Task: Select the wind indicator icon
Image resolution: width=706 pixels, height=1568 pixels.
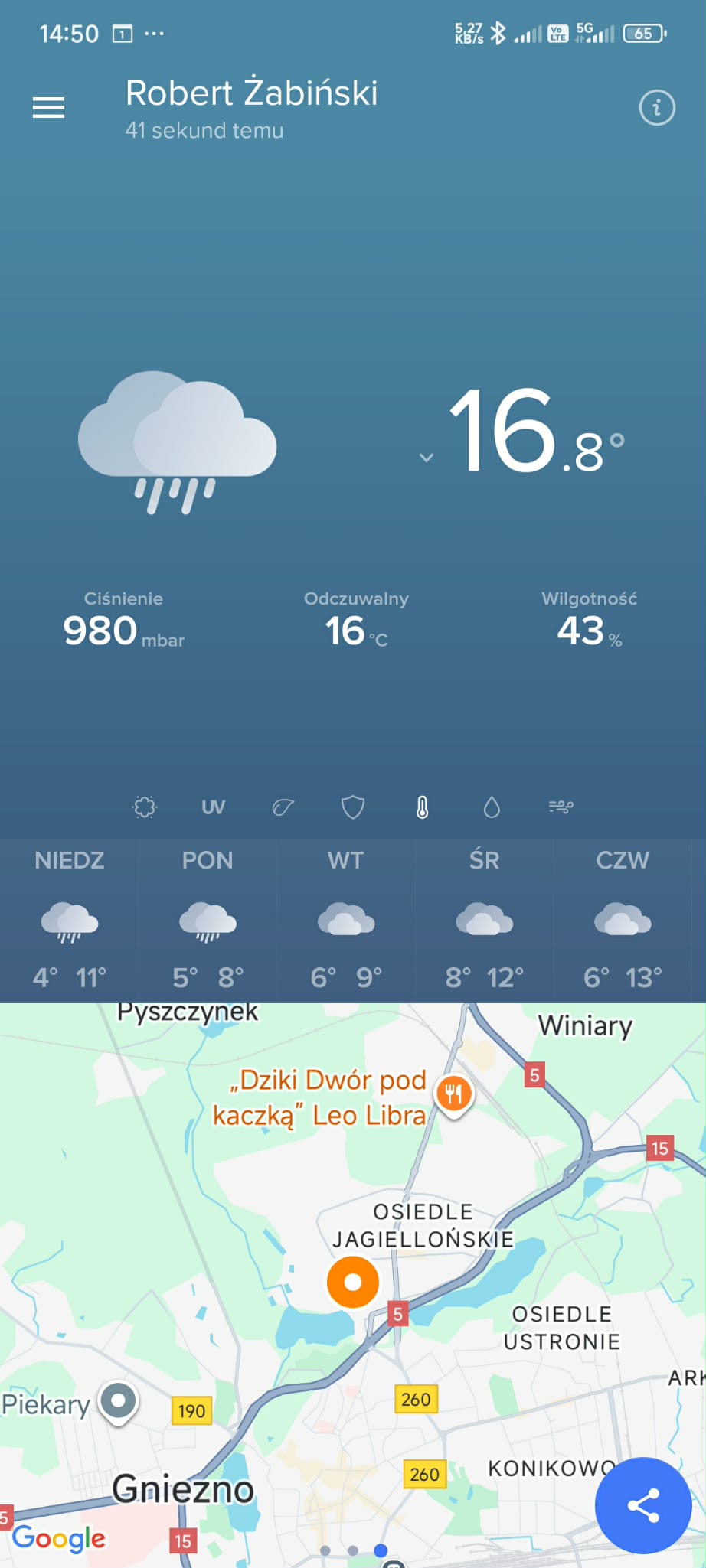Action: pyautogui.click(x=561, y=807)
